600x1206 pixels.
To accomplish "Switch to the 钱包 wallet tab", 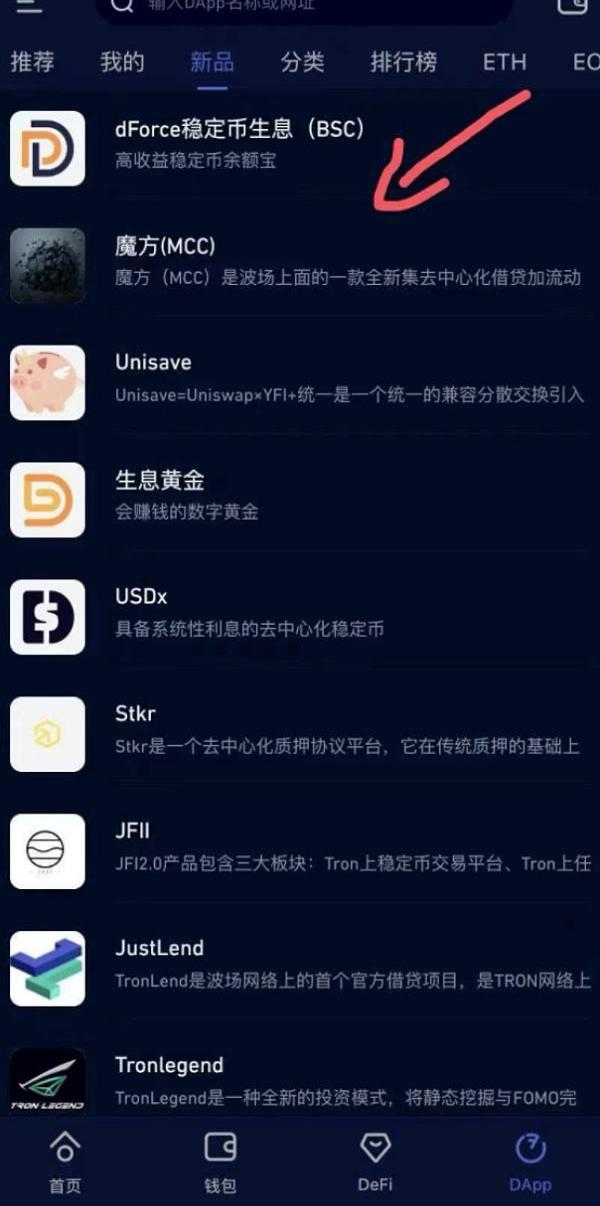I will point(220,1160).
